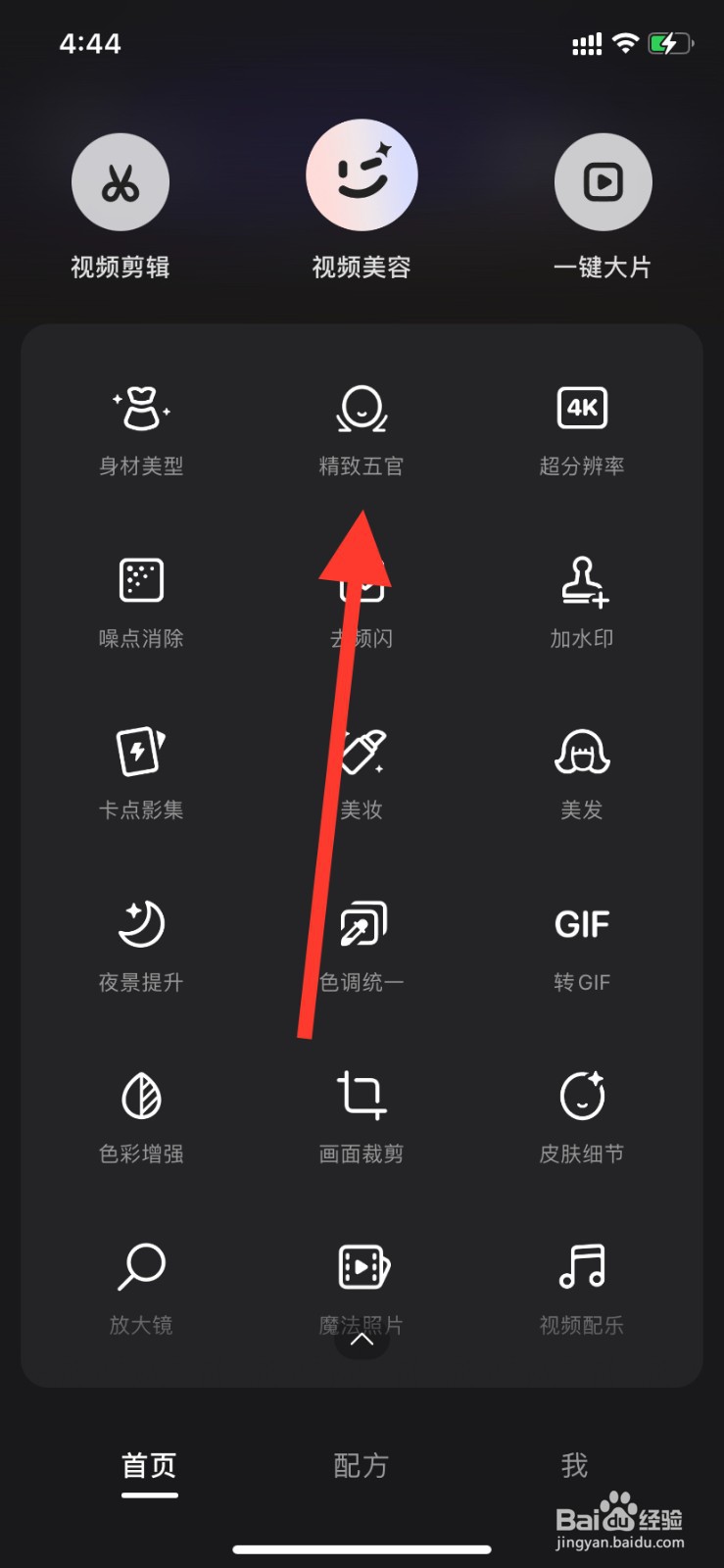
Task: Open the 我 (profile) tab
Action: [573, 1467]
